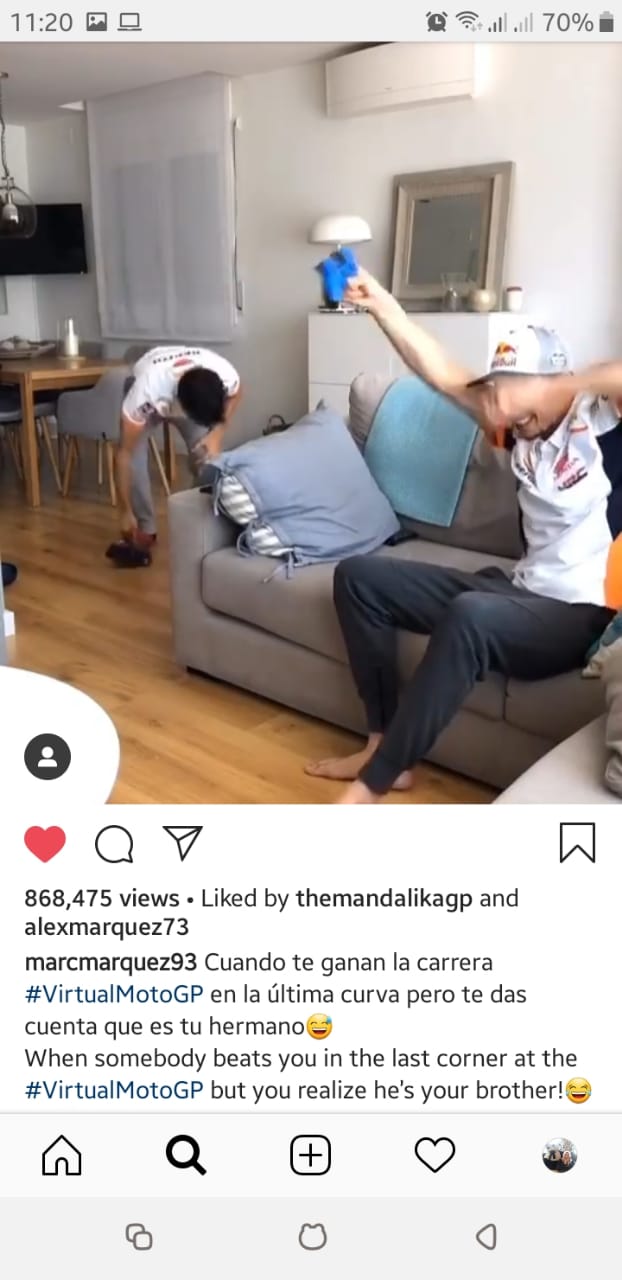Open marcmarquez93's profile from the caption
The width and height of the screenshot is (622, 1280).
[110, 963]
